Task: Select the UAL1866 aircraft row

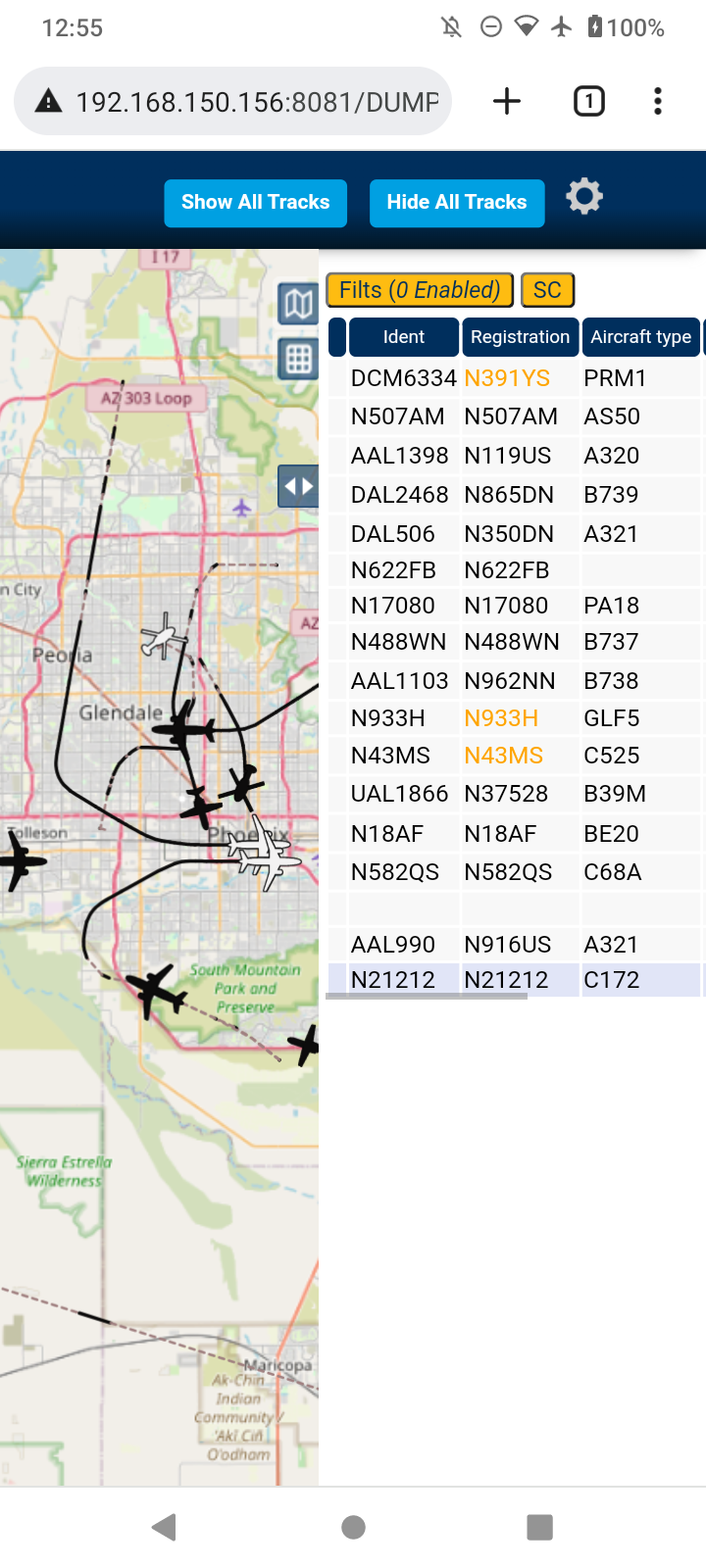Action: coord(516,794)
